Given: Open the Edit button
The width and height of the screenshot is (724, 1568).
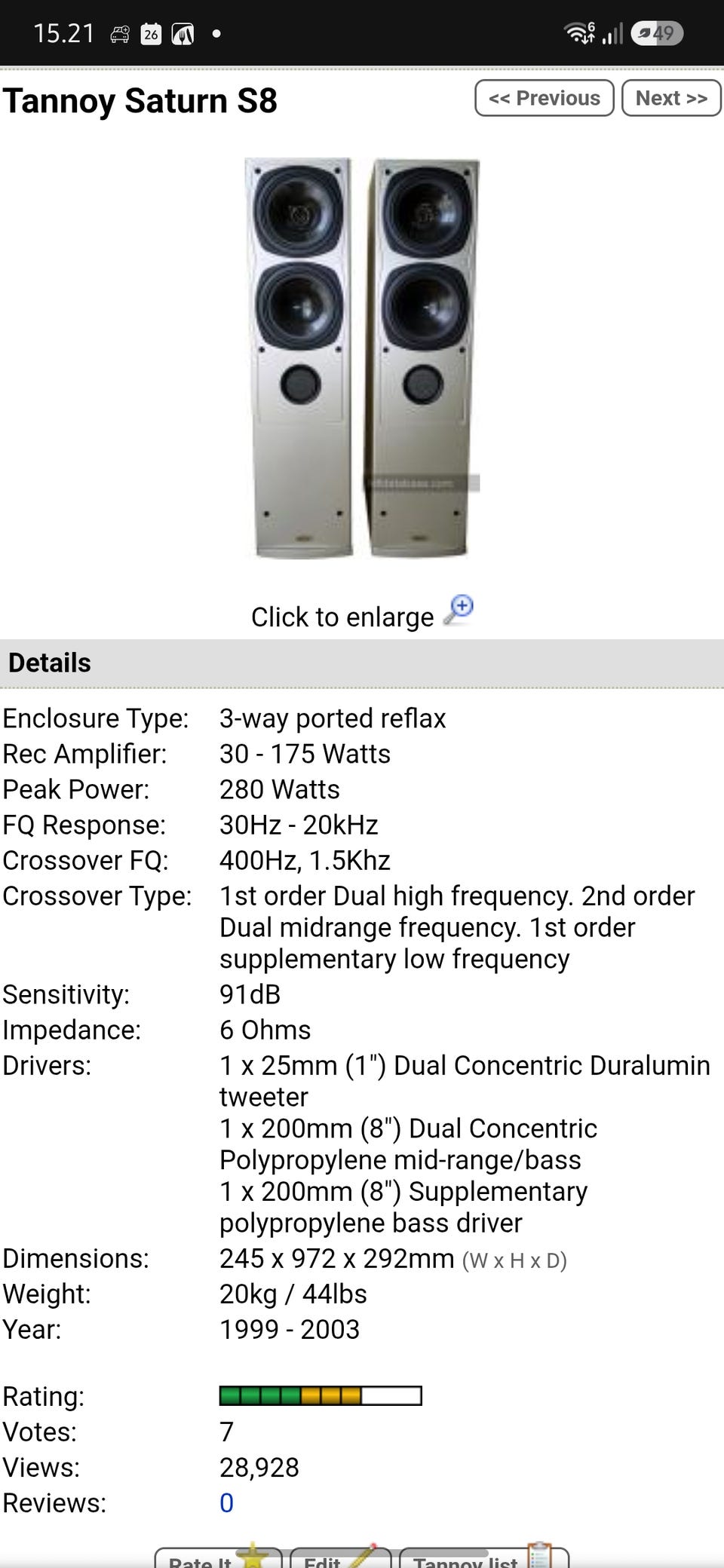Looking at the screenshot, I should 340,1557.
